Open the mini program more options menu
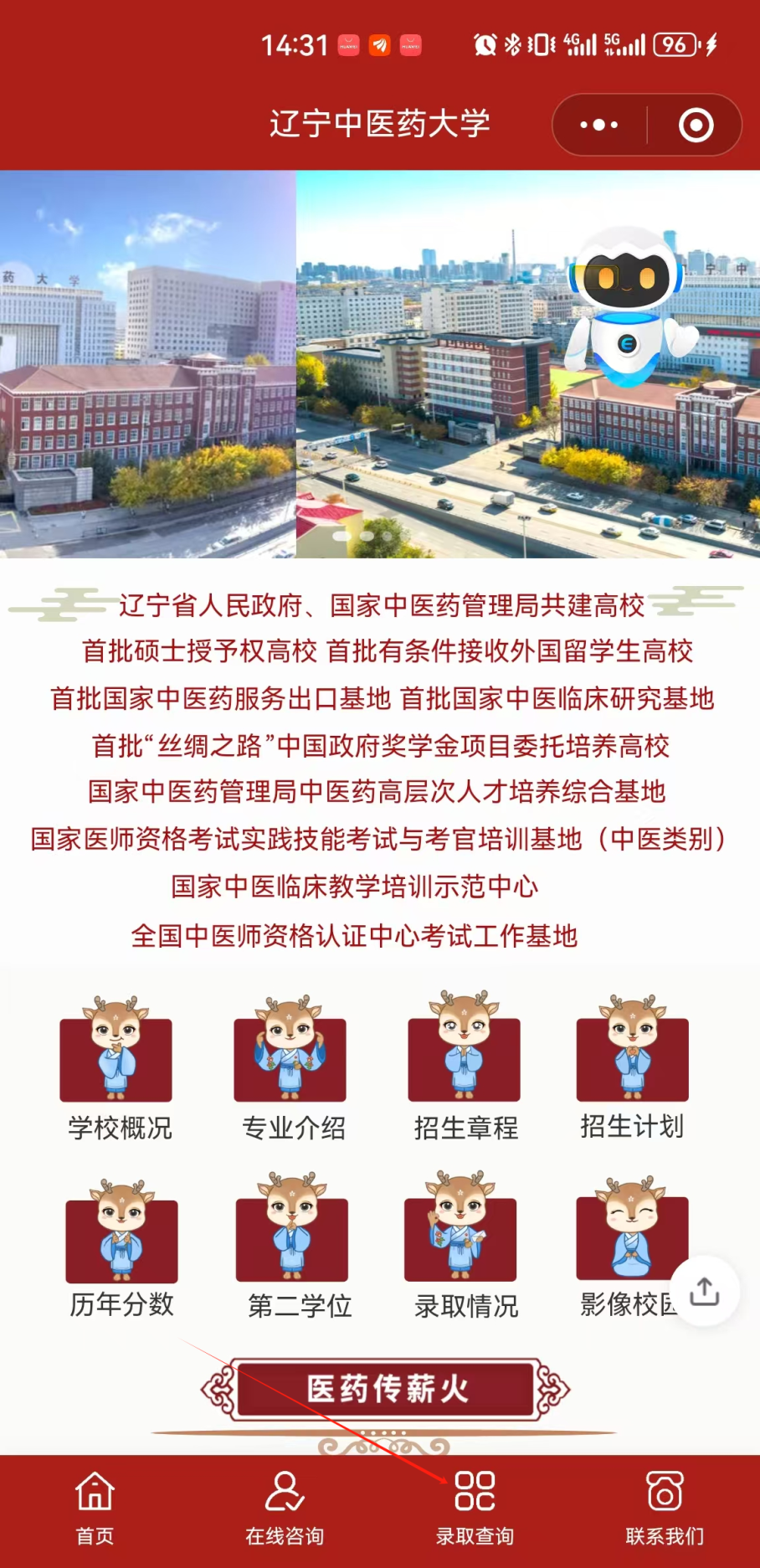 (599, 126)
